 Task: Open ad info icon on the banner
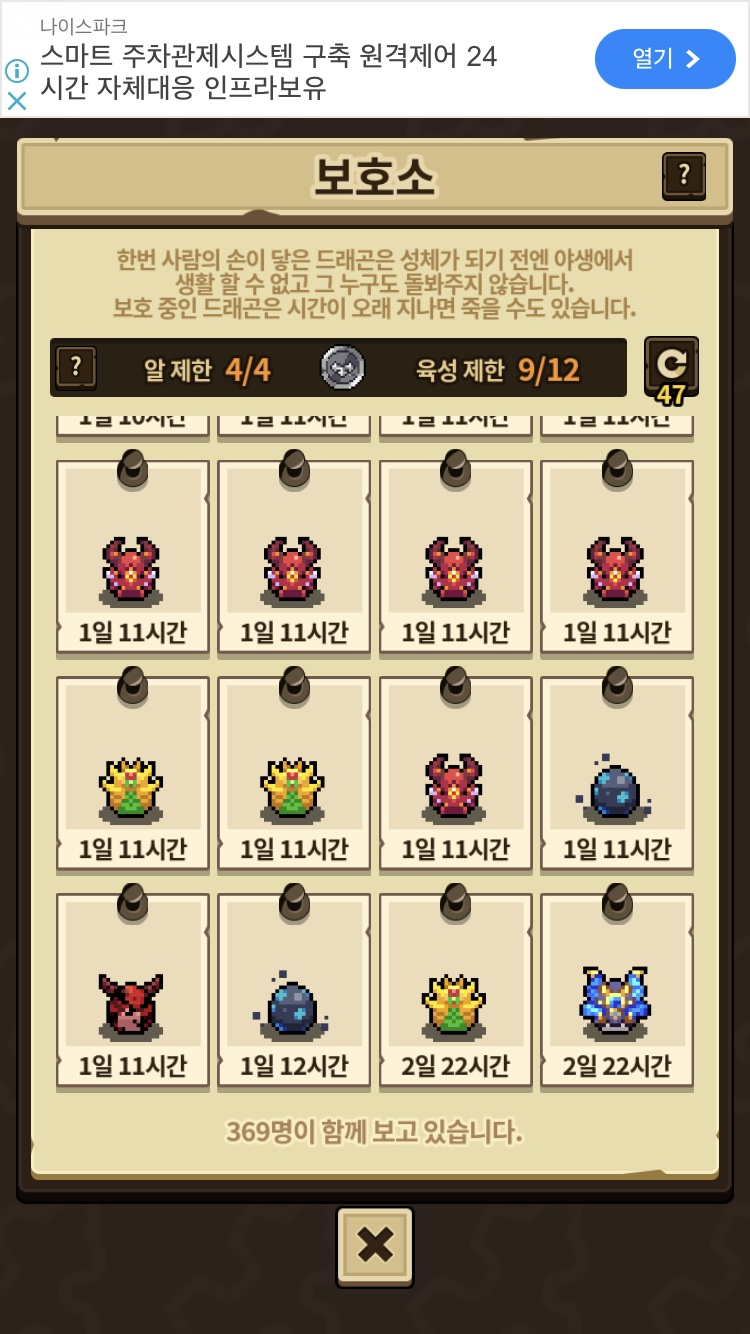coord(17,71)
